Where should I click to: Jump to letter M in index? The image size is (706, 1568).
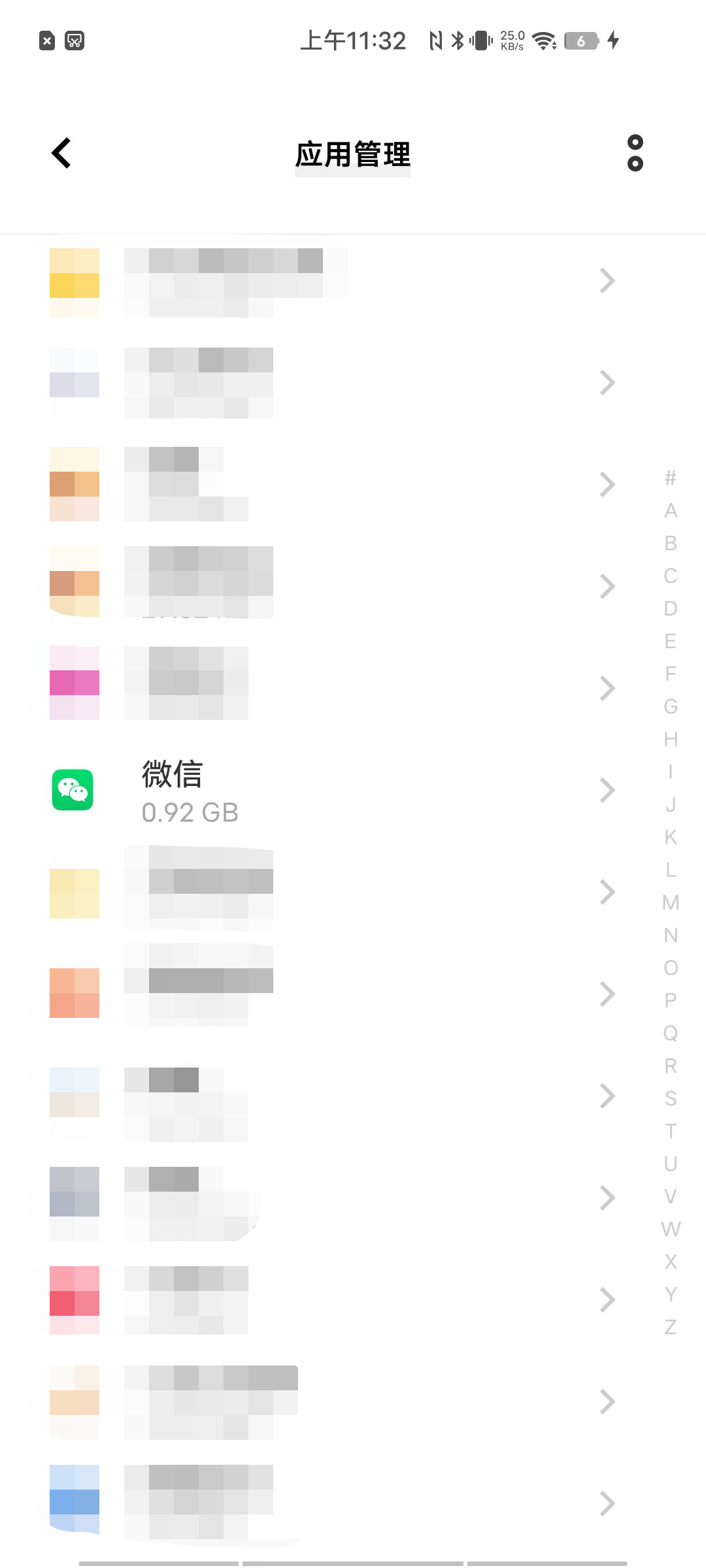tap(671, 902)
